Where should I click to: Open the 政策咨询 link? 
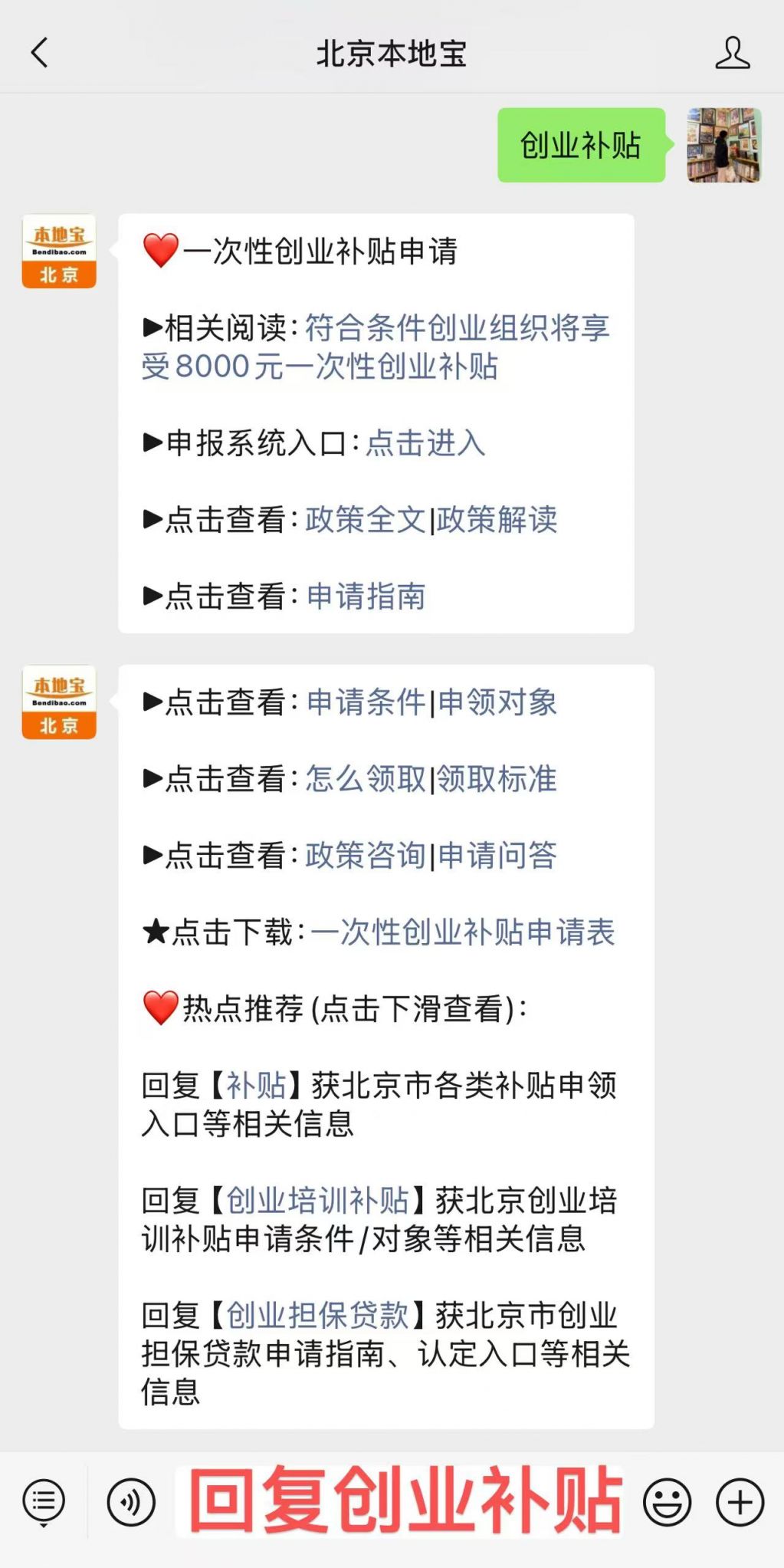pos(365,856)
